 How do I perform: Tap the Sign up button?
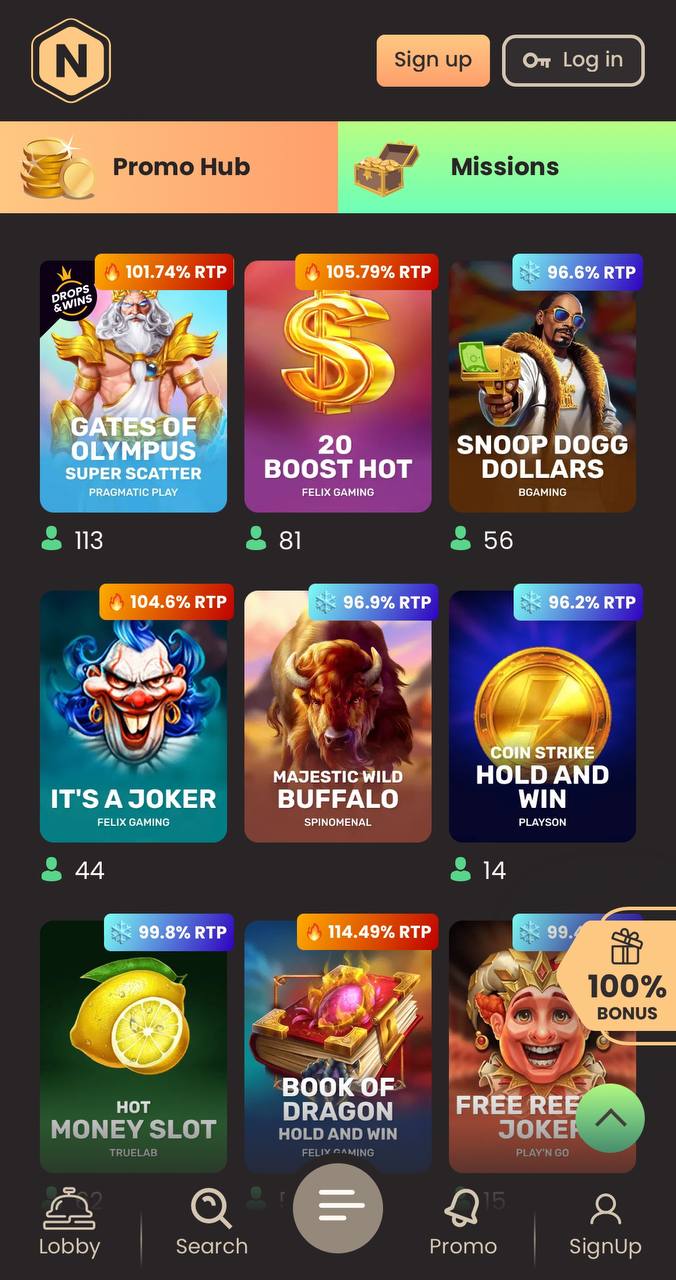433,60
